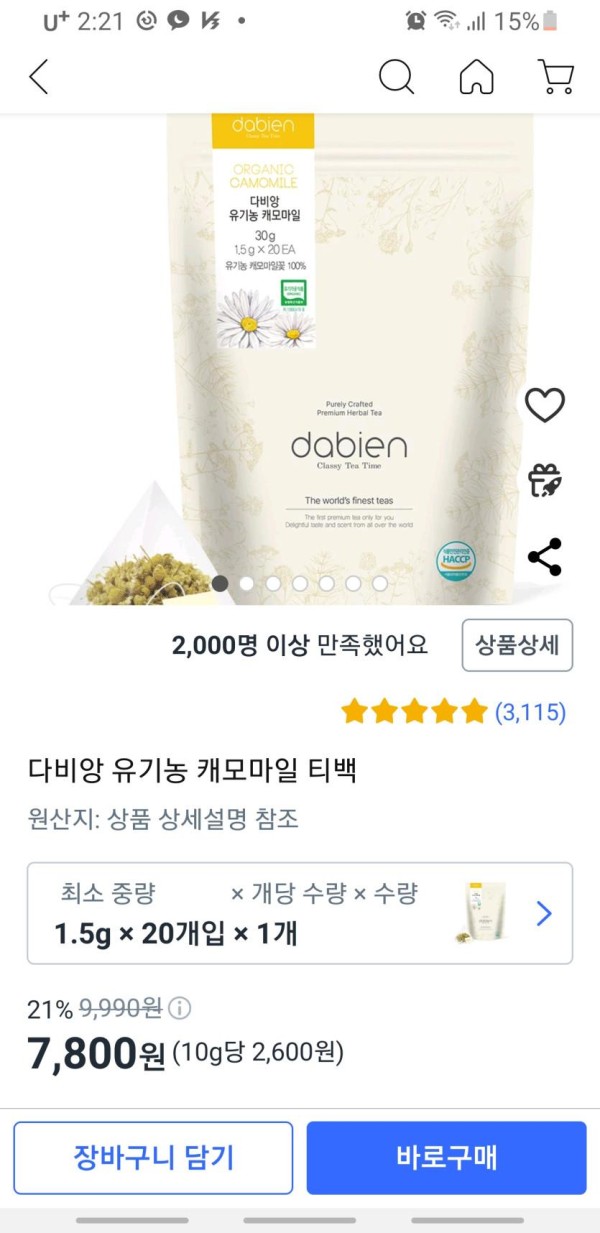Open the search icon
Image resolution: width=600 pixels, height=1233 pixels.
pyautogui.click(x=396, y=77)
